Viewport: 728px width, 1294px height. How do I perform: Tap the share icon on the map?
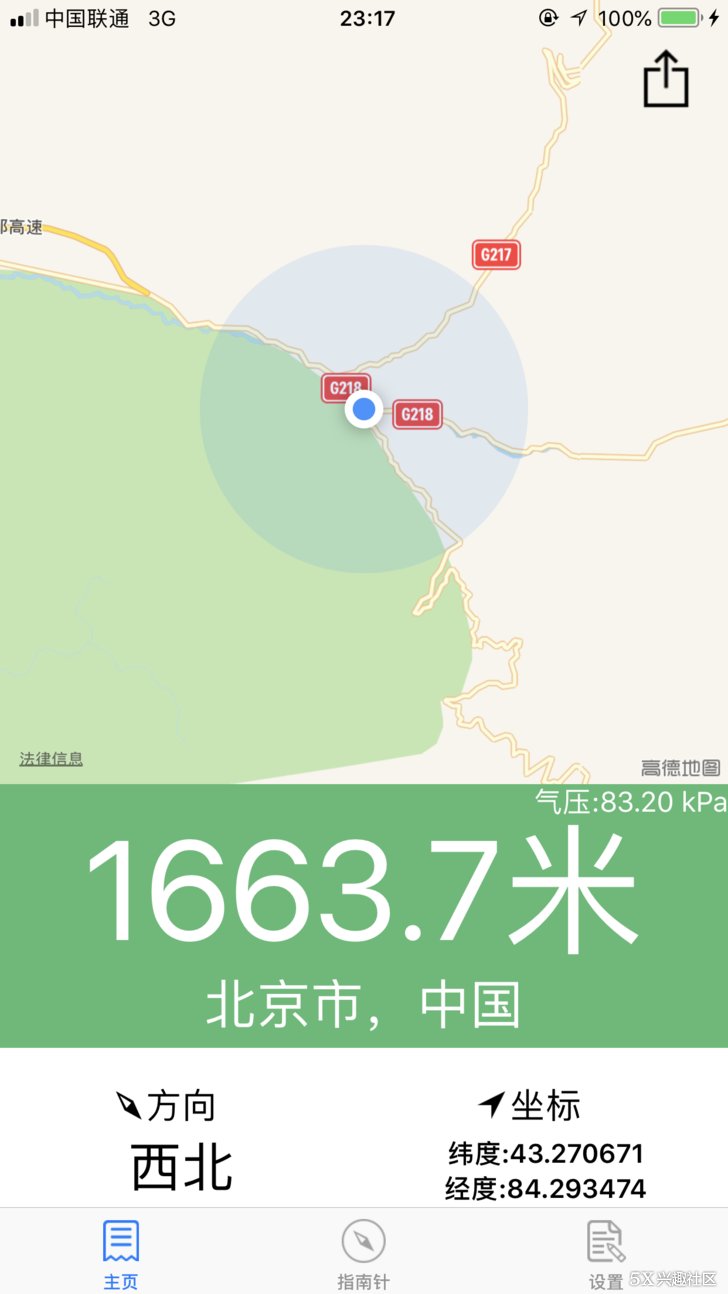[x=666, y=79]
